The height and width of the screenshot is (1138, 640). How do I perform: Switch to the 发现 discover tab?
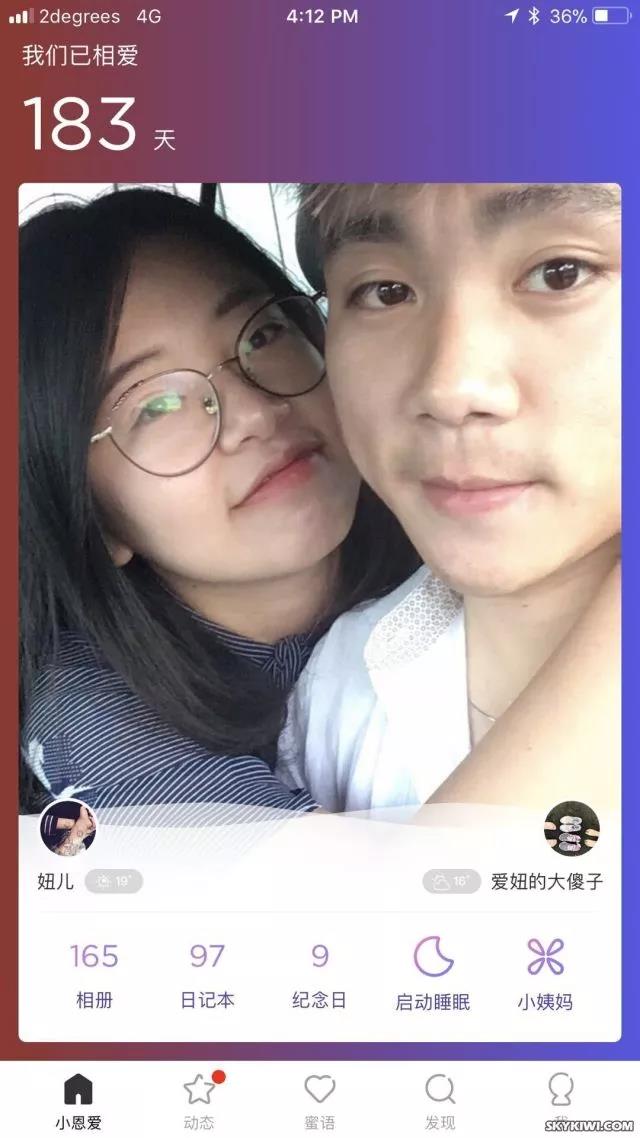440,1100
